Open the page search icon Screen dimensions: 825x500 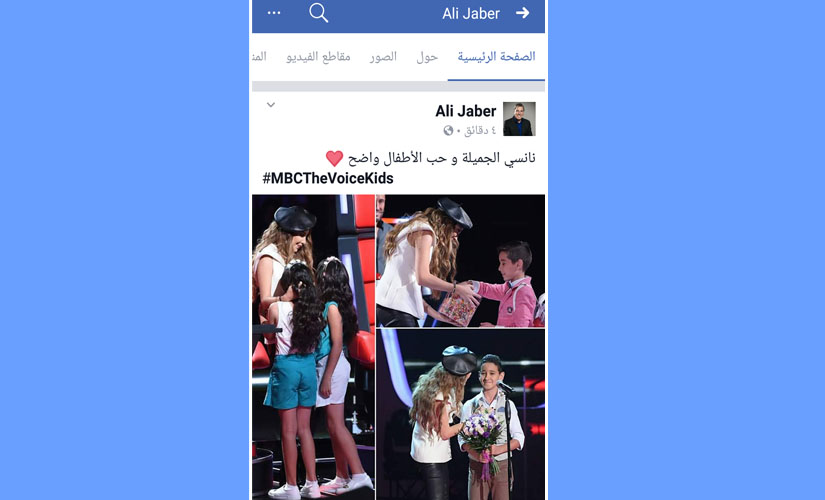(318, 13)
